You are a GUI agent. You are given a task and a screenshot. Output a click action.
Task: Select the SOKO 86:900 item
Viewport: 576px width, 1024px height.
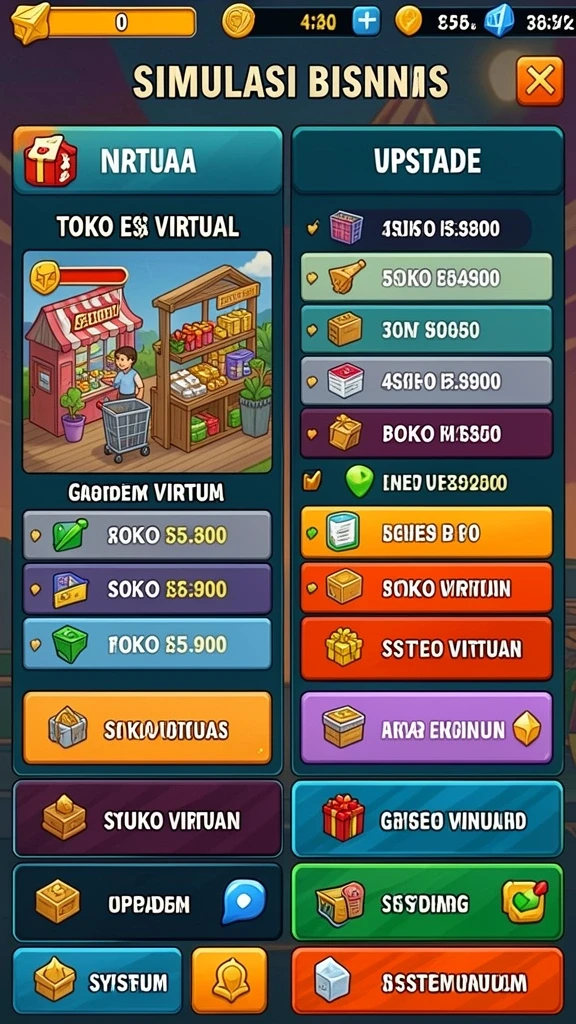[147, 589]
